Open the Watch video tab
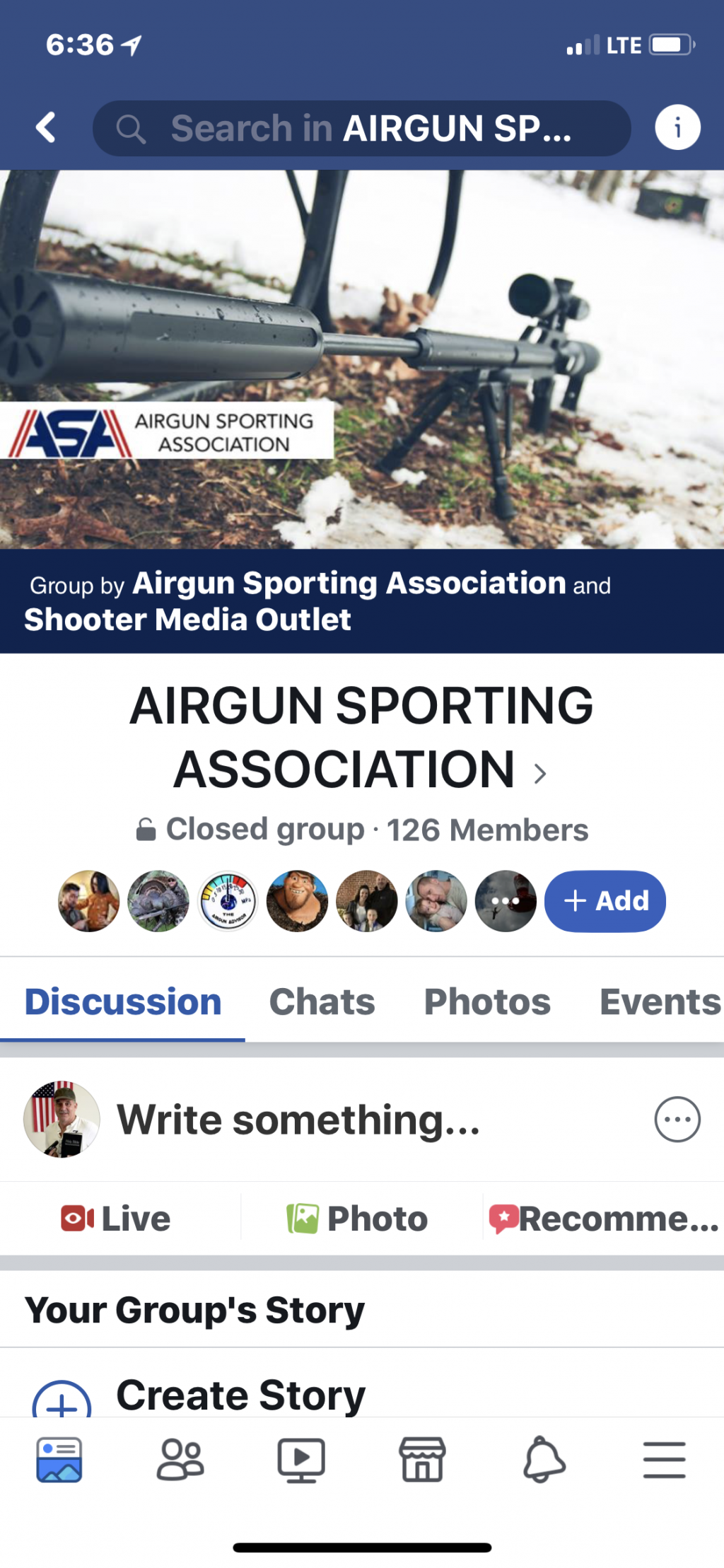Image resolution: width=724 pixels, height=1568 pixels. [x=301, y=1460]
